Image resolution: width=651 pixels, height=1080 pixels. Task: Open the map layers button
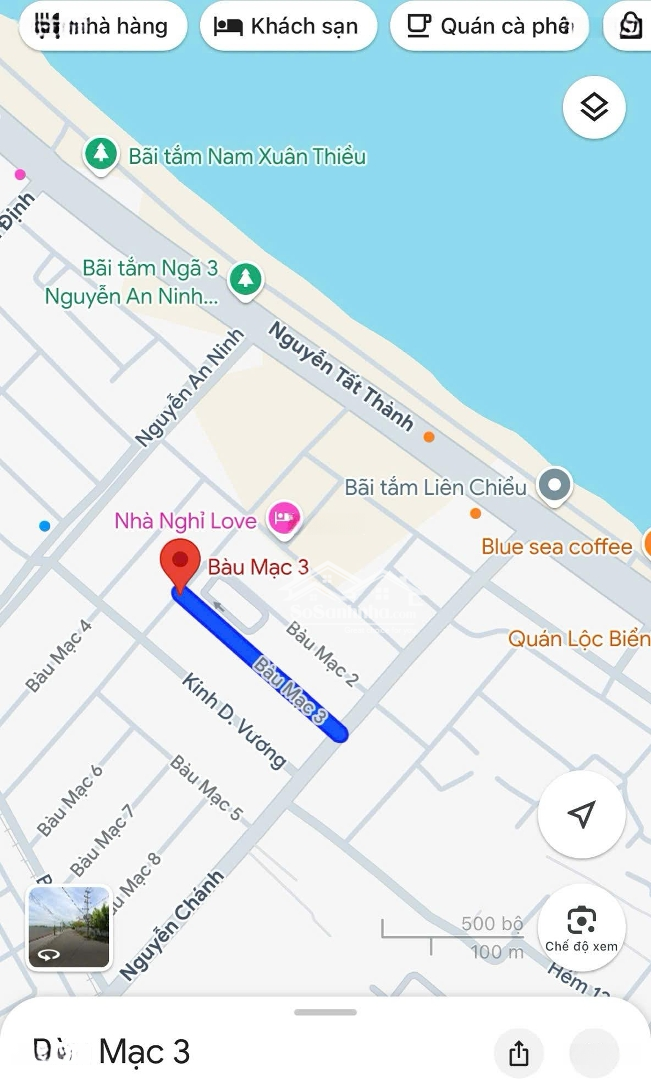coord(594,107)
